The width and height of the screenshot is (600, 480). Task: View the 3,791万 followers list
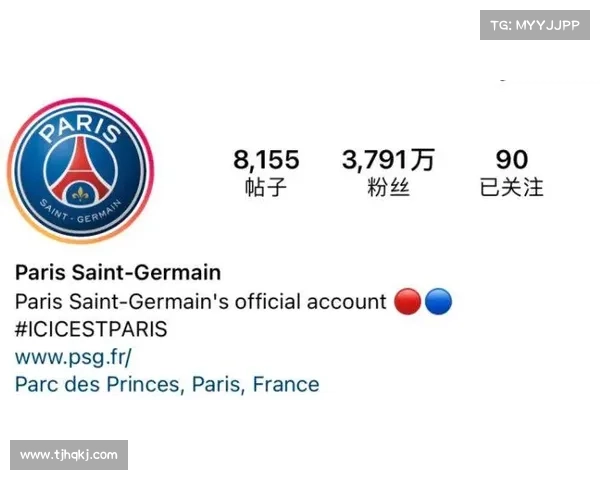pyautogui.click(x=389, y=172)
